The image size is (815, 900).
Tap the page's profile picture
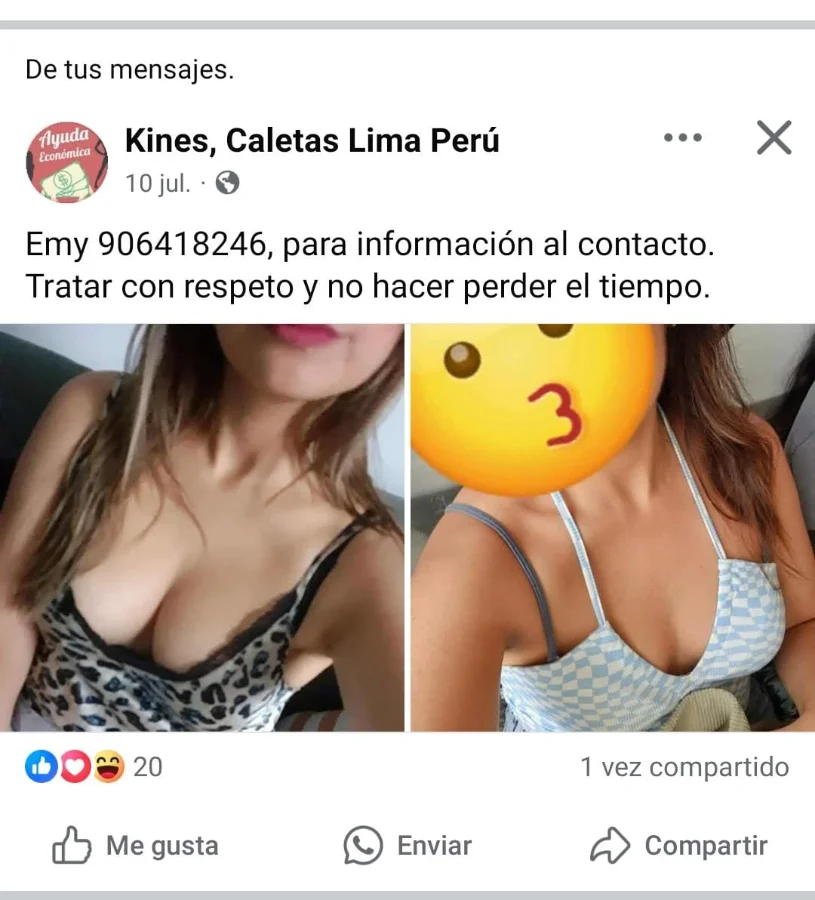tap(65, 161)
